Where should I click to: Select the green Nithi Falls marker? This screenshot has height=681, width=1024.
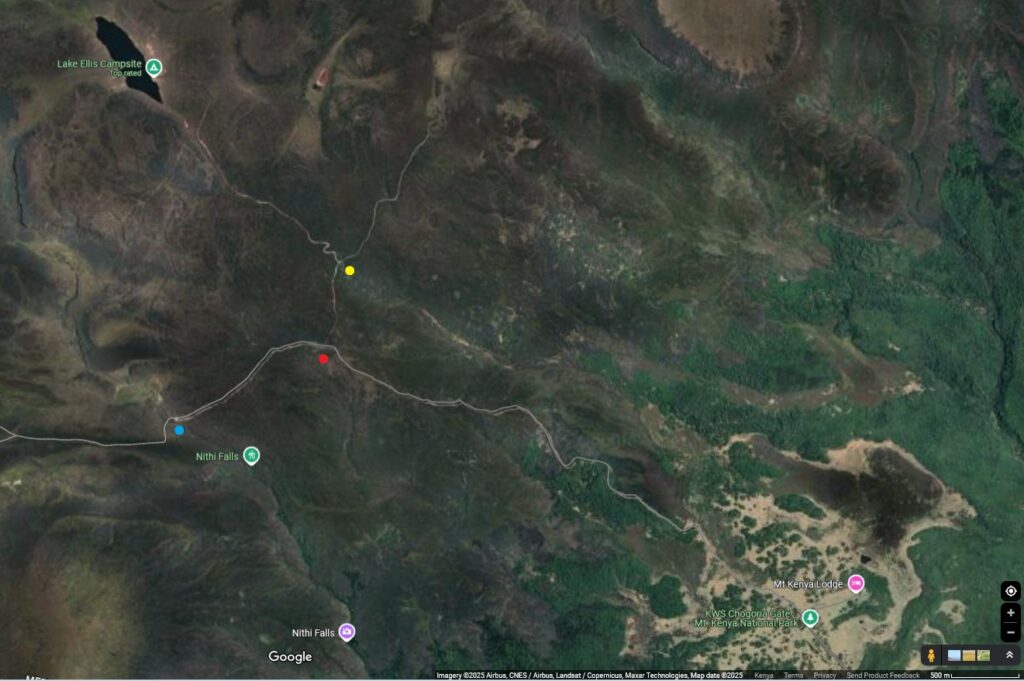pos(252,456)
